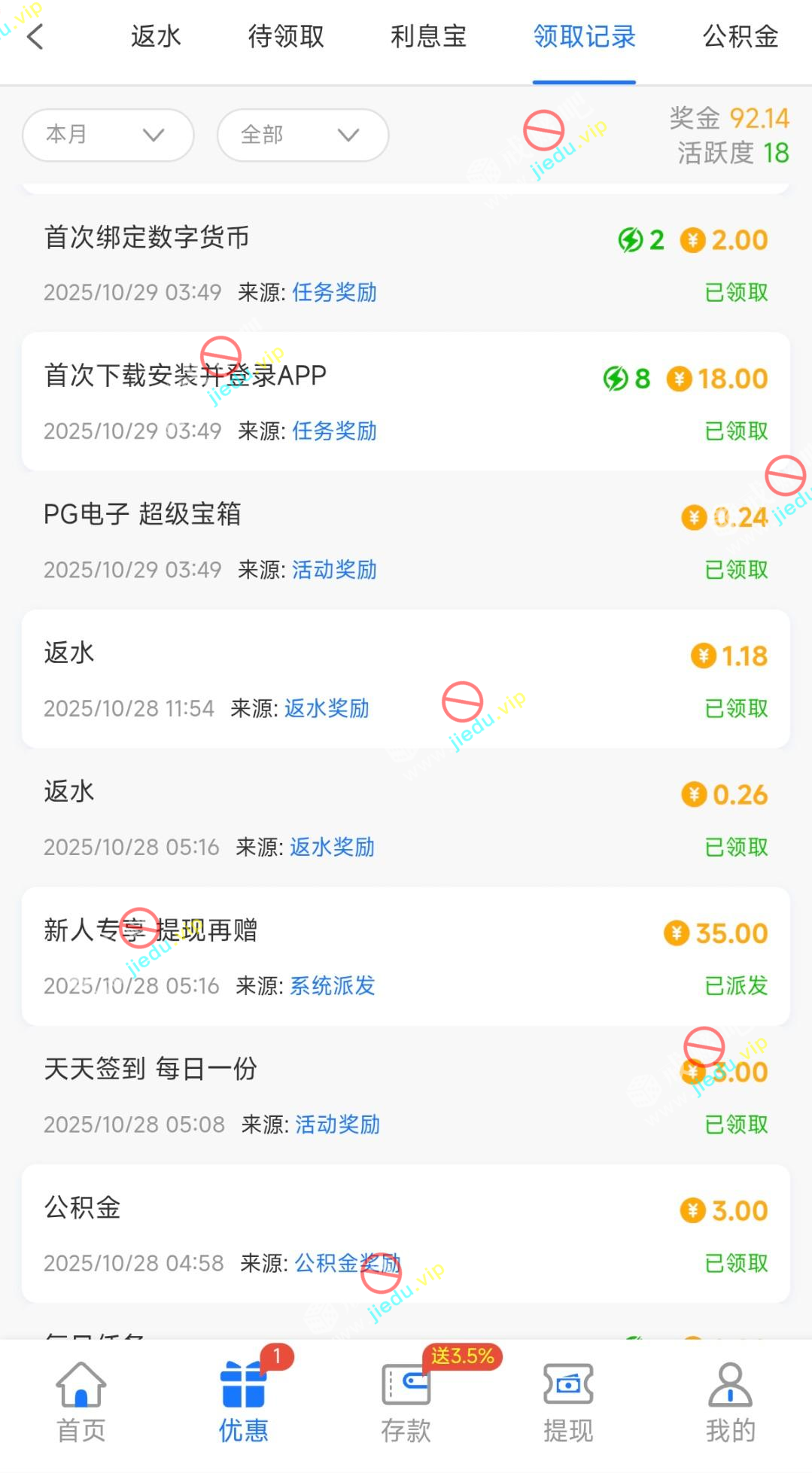The height and width of the screenshot is (1473, 812).
Task: Go back using the top-left arrow
Action: coord(35,36)
